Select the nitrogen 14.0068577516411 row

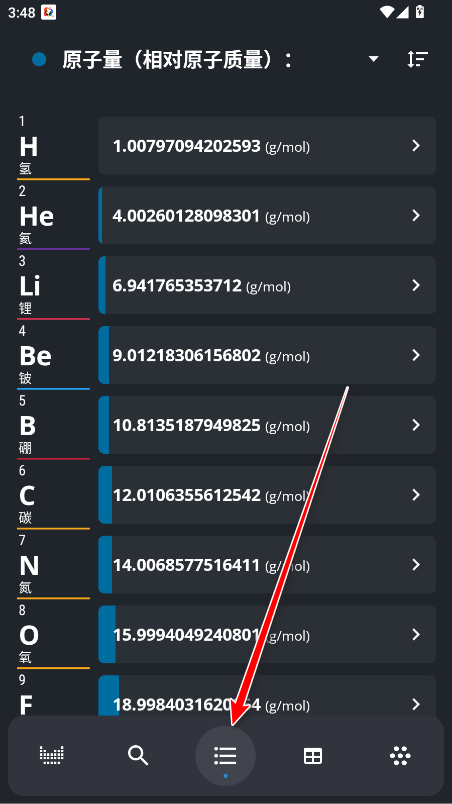[267, 565]
